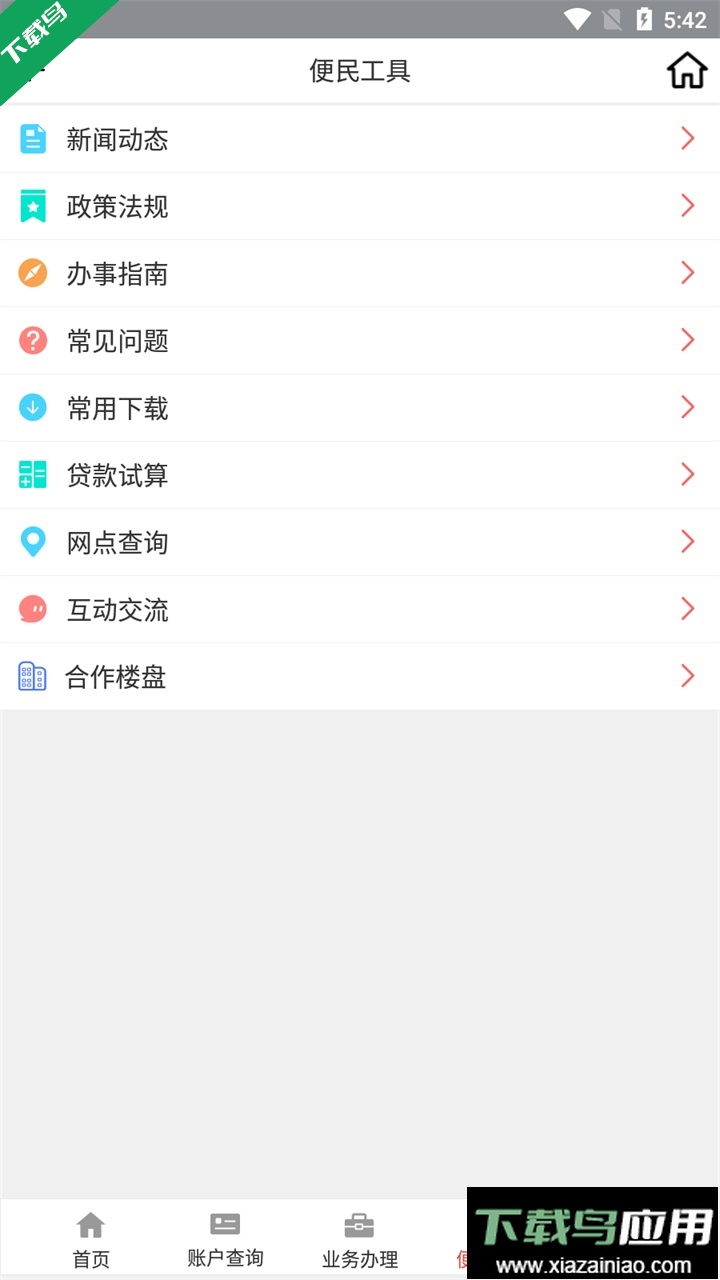
Task: Expand the 贷款试算 row chevron
Action: [687, 473]
